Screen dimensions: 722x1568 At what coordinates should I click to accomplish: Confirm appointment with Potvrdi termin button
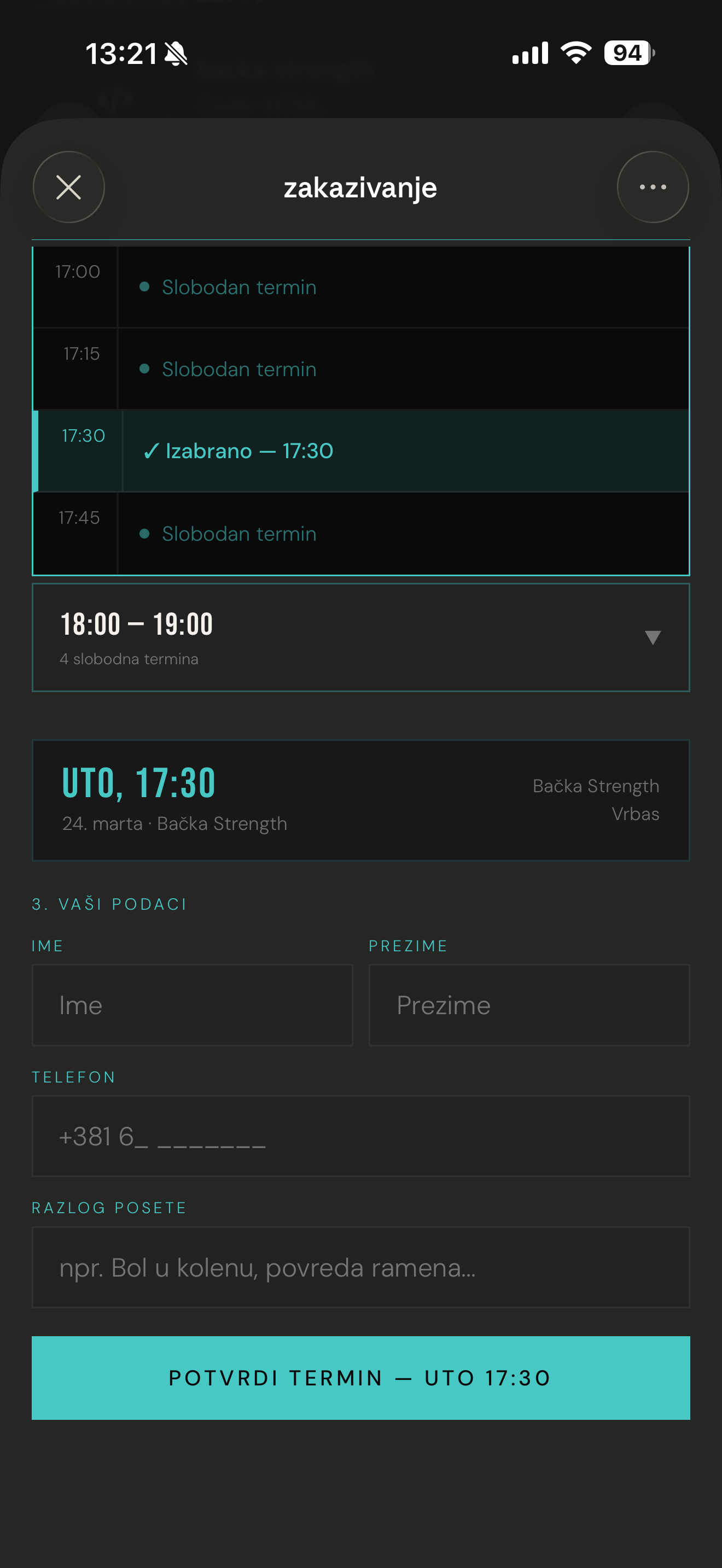360,1378
